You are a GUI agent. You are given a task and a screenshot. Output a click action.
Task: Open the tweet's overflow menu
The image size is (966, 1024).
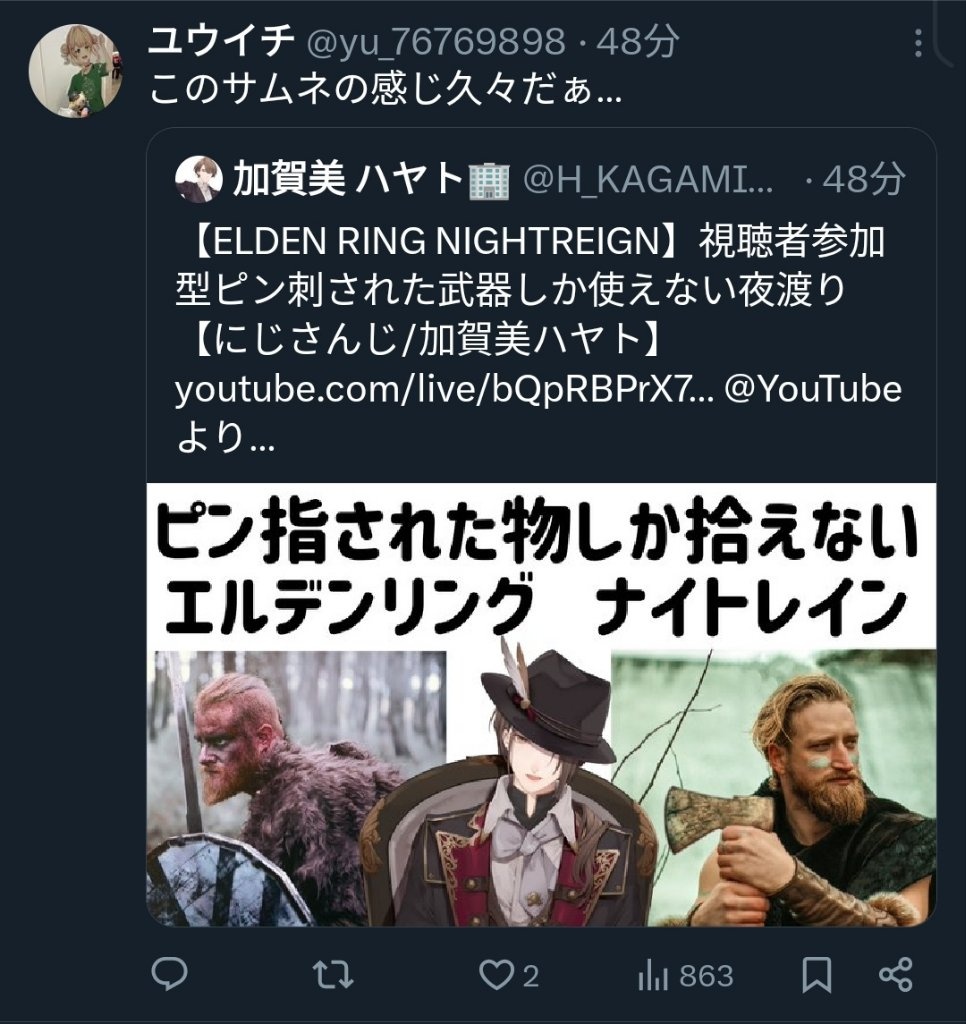click(919, 42)
